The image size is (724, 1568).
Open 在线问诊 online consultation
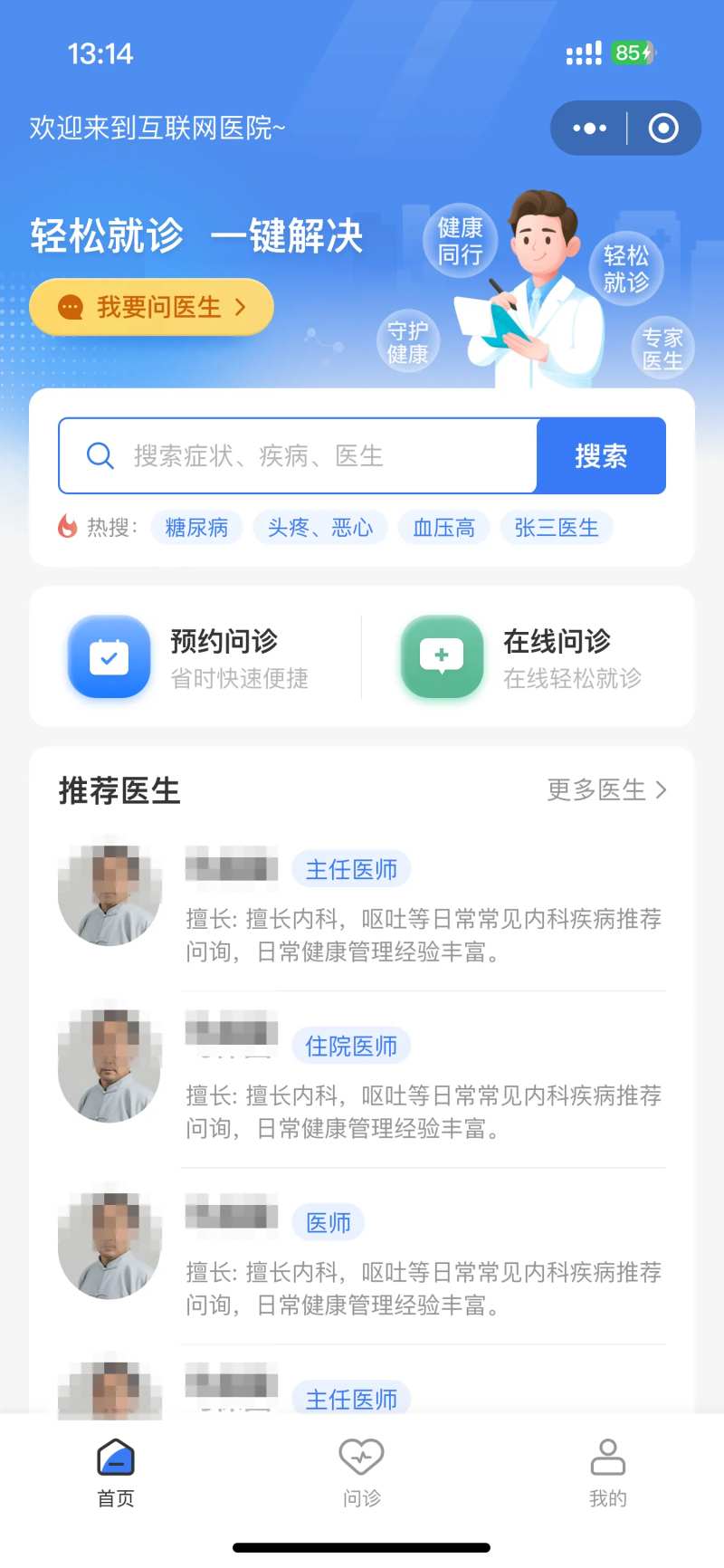pos(529,657)
